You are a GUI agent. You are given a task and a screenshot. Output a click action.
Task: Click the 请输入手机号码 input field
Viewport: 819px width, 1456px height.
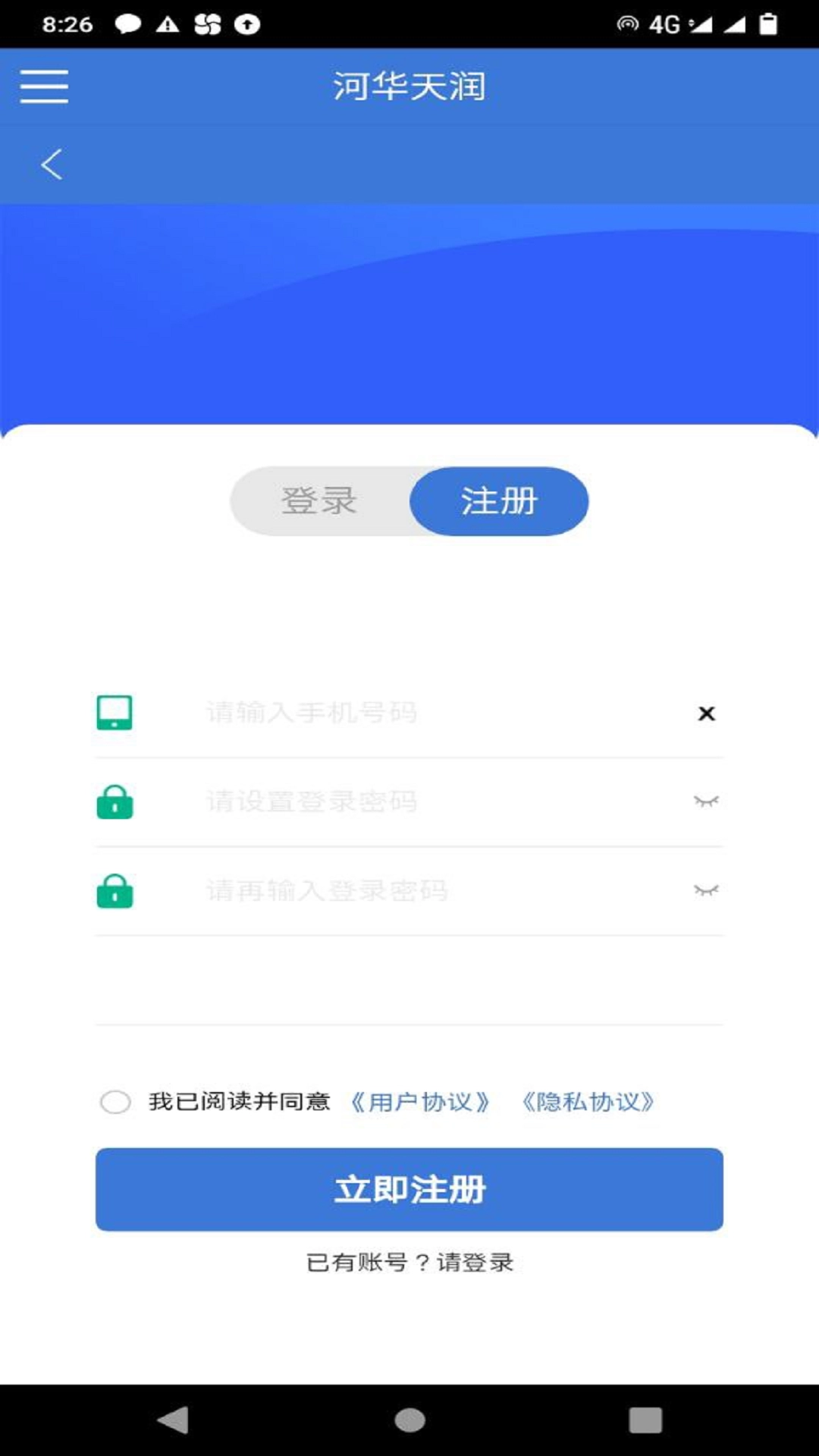point(379,713)
